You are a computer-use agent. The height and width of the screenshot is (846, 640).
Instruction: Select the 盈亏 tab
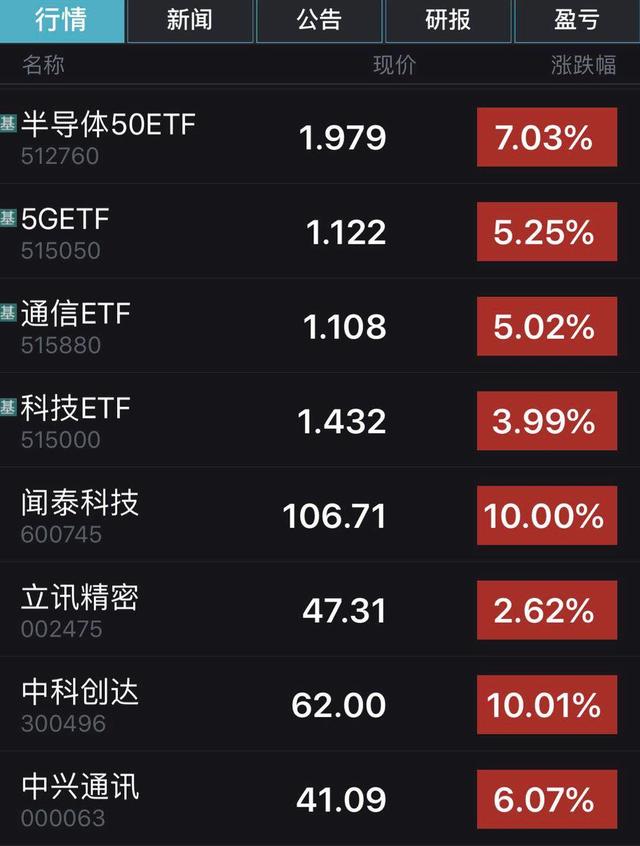577,20
